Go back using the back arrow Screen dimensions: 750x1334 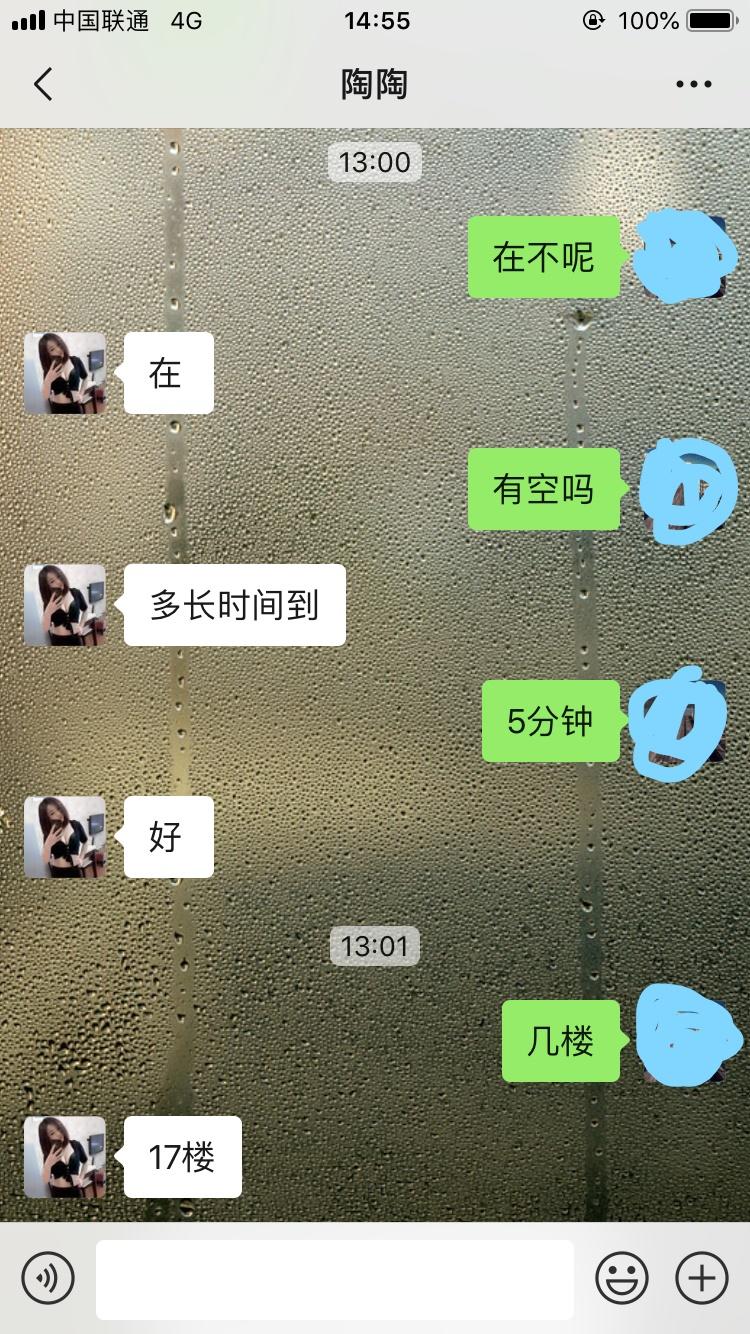(42, 84)
